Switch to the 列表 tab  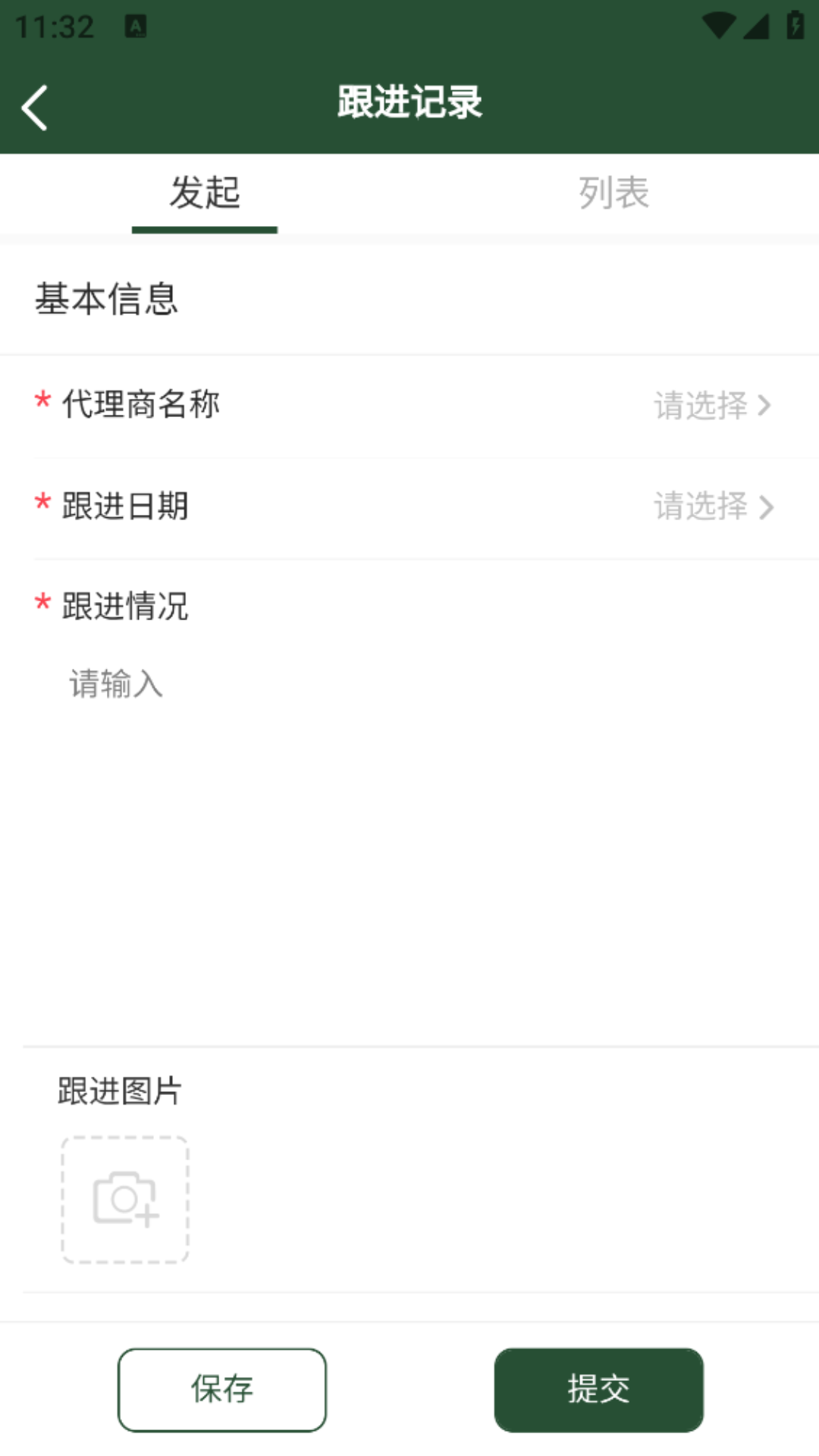613,193
